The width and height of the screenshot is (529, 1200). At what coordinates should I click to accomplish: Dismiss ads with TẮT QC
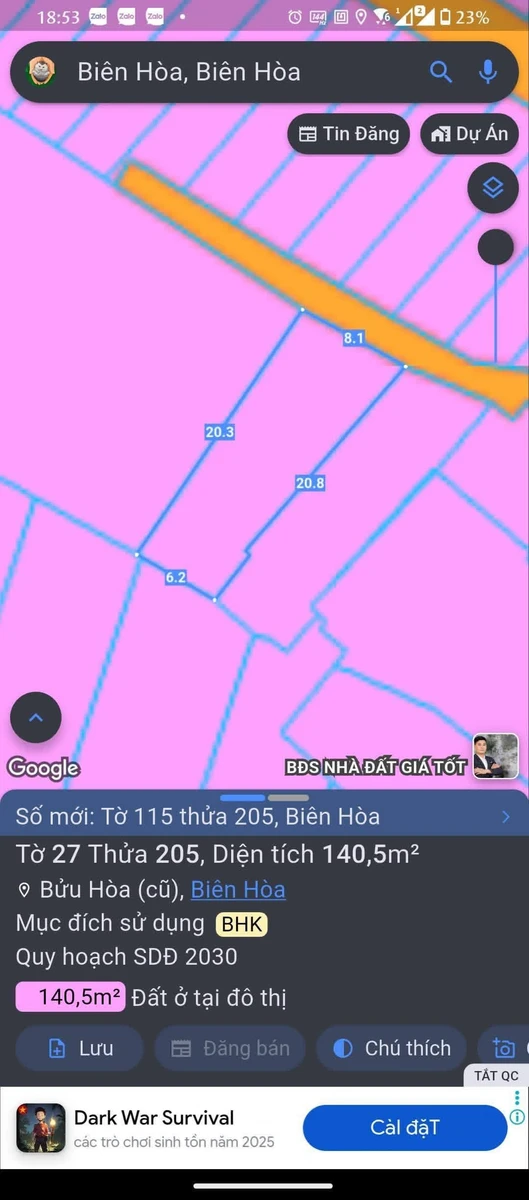496,1076
